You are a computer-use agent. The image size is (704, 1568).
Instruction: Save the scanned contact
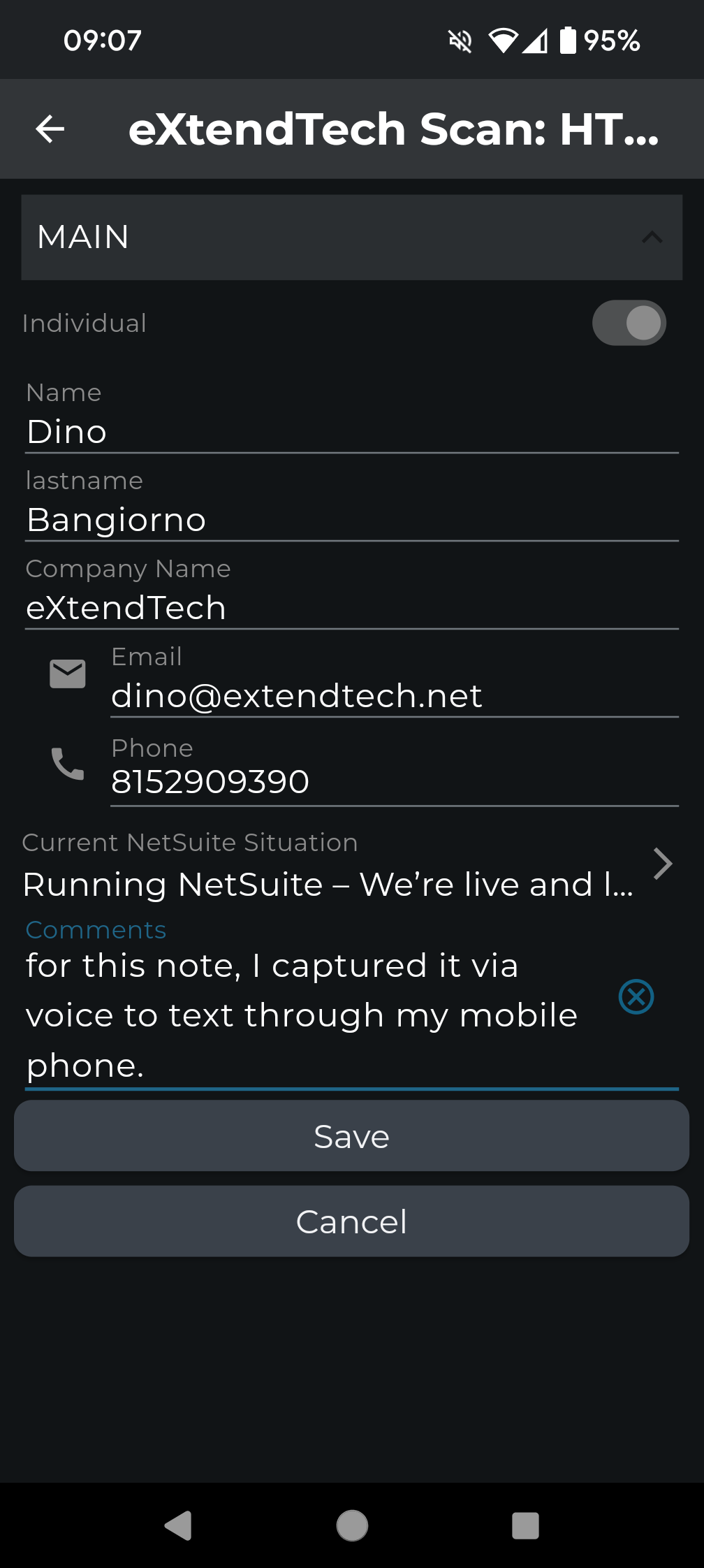pyautogui.click(x=351, y=1136)
